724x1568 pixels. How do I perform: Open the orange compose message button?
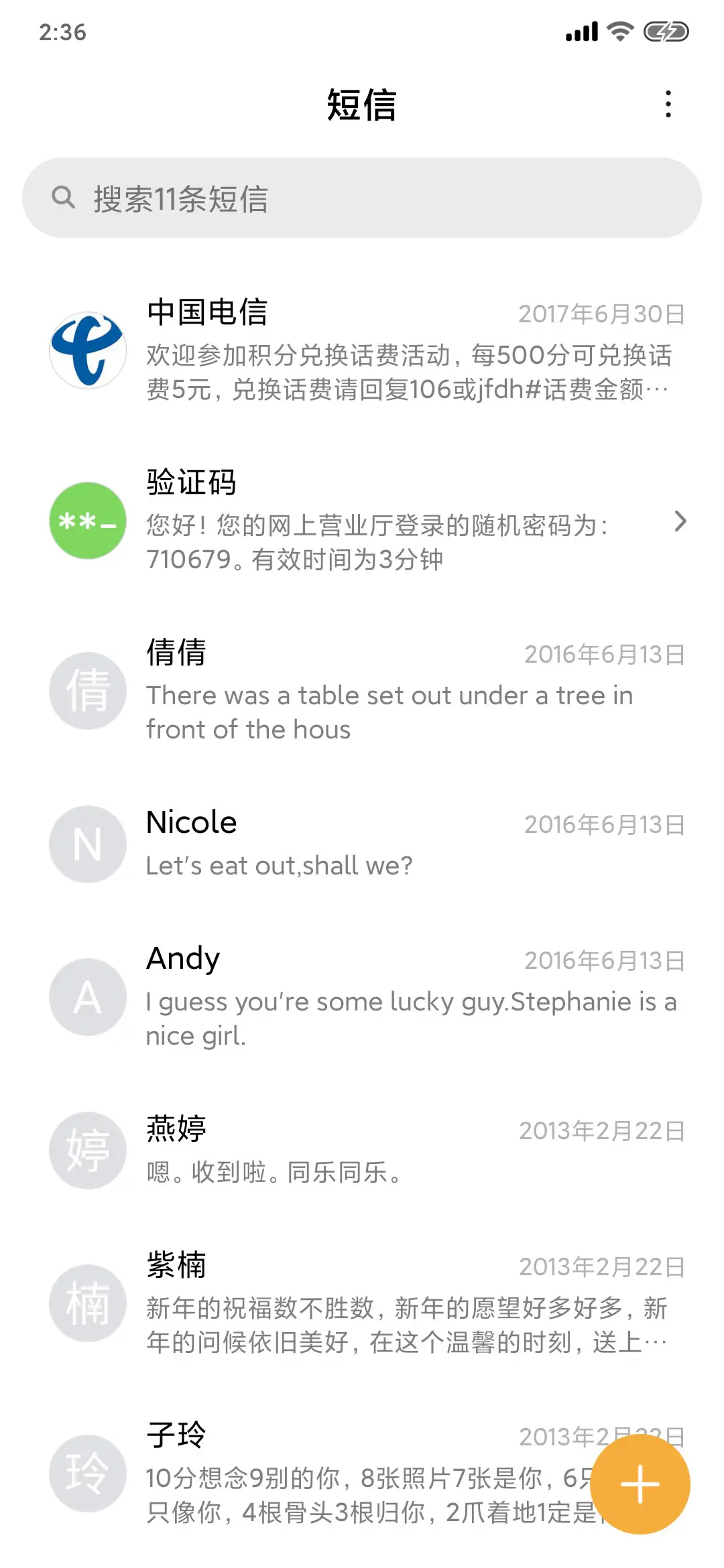coord(640,1484)
